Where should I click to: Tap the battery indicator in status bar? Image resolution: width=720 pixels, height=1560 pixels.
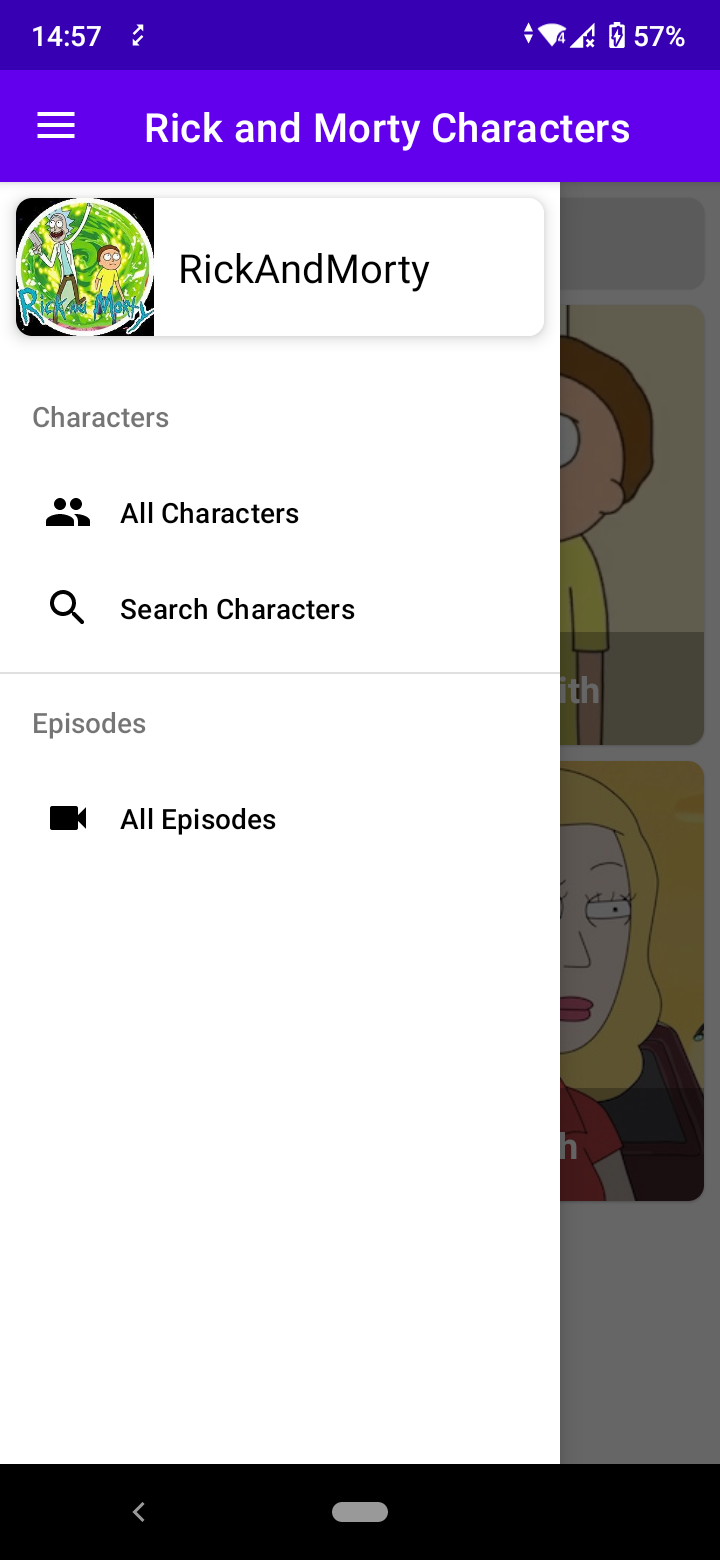tap(620, 33)
